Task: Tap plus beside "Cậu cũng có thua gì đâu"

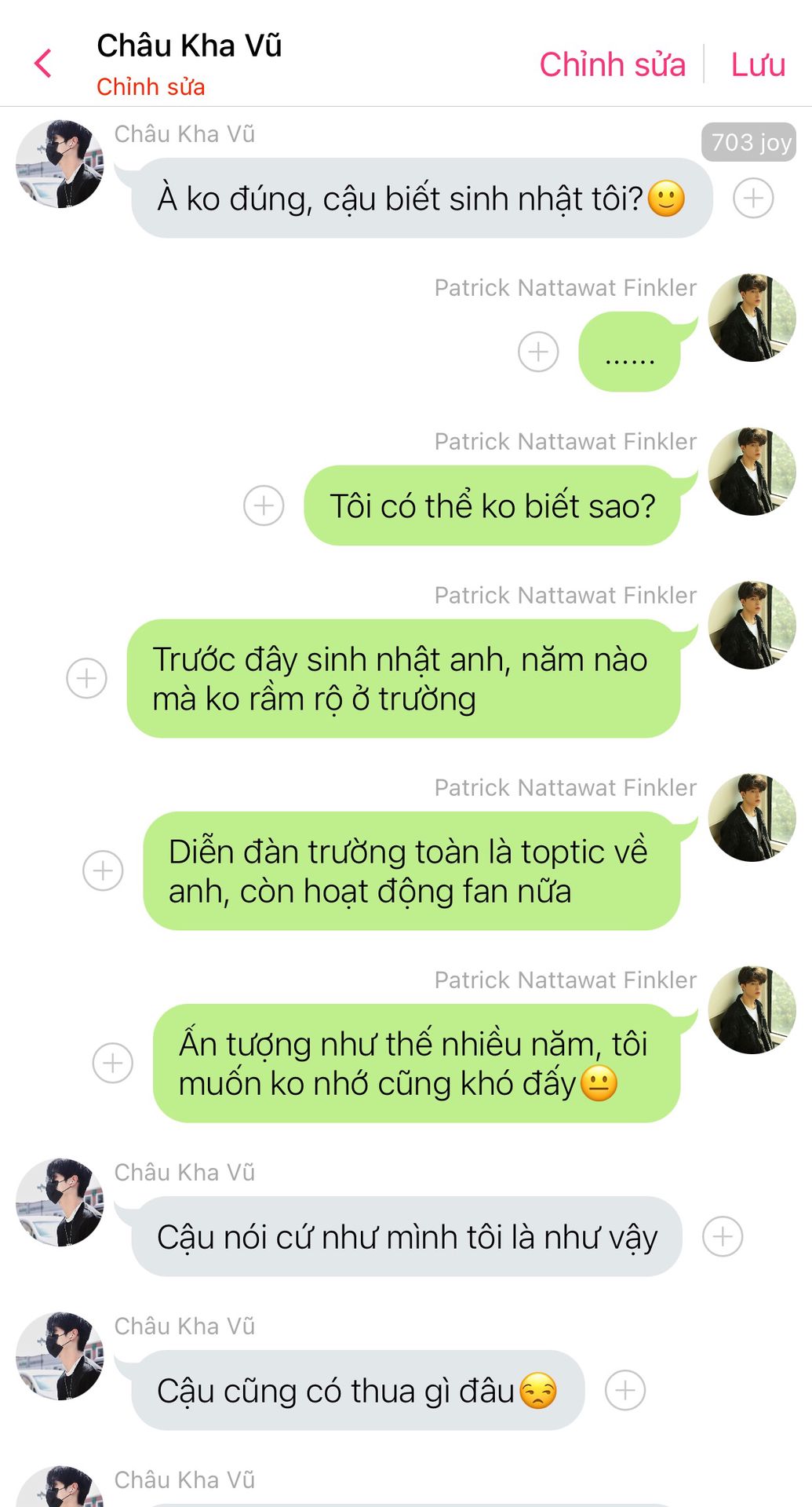Action: (x=625, y=1390)
